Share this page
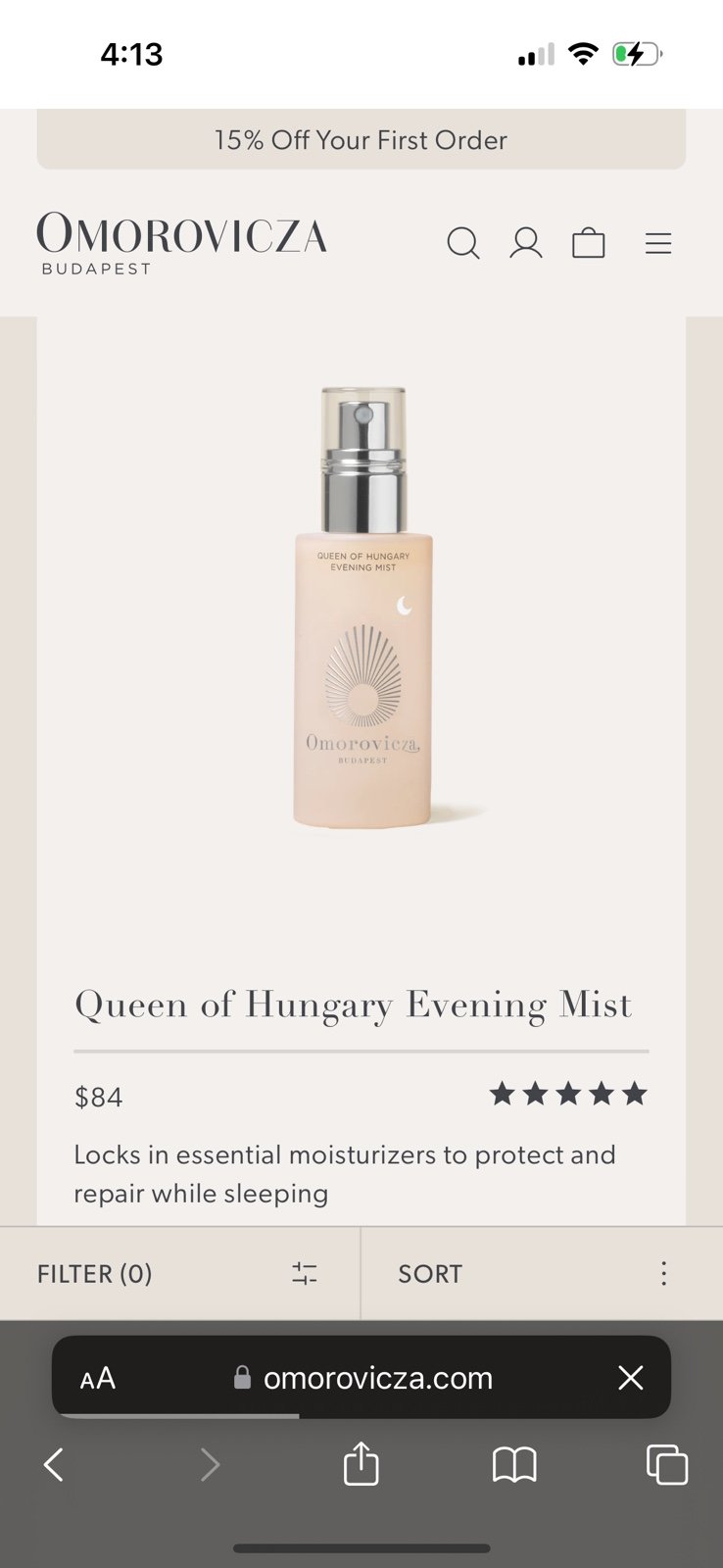 click(x=361, y=1463)
